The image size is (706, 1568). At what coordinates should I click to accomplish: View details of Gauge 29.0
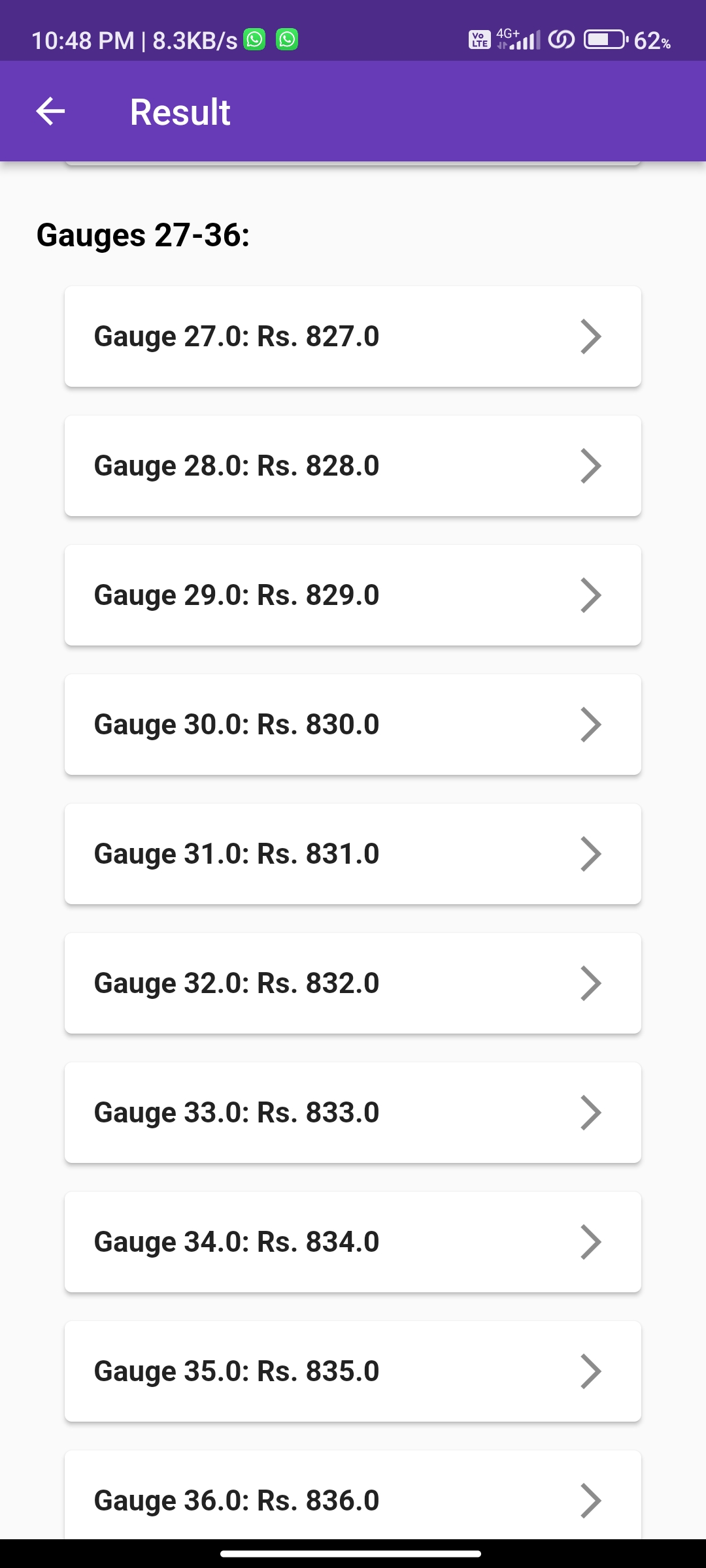click(x=352, y=595)
